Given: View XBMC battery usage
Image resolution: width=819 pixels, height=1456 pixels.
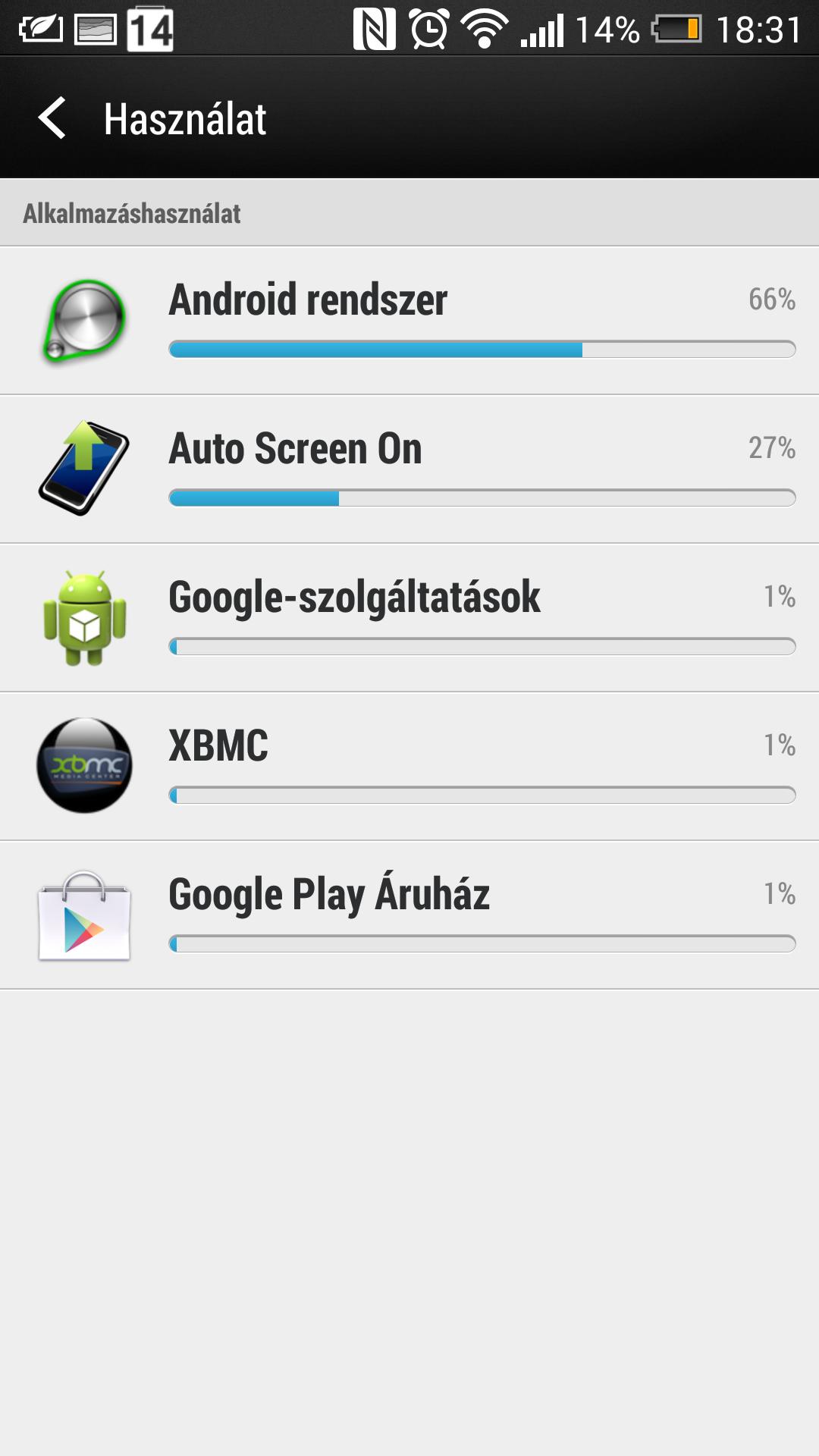Looking at the screenshot, I should click(409, 767).
